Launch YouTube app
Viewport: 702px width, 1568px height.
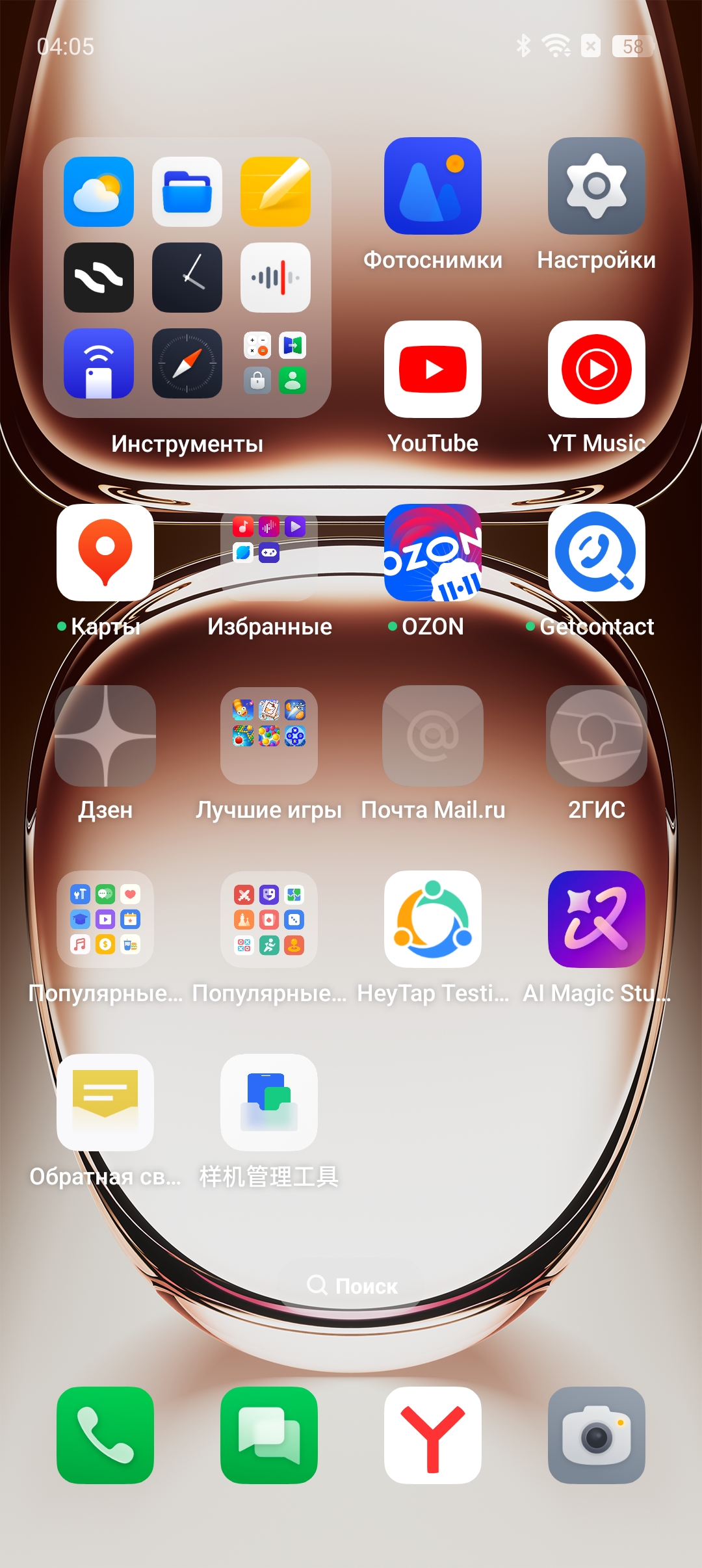(433, 369)
